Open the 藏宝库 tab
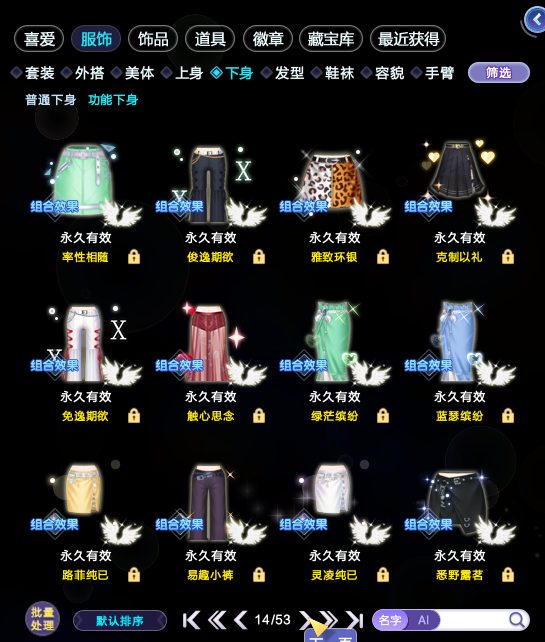The width and height of the screenshot is (545, 642). point(331,39)
